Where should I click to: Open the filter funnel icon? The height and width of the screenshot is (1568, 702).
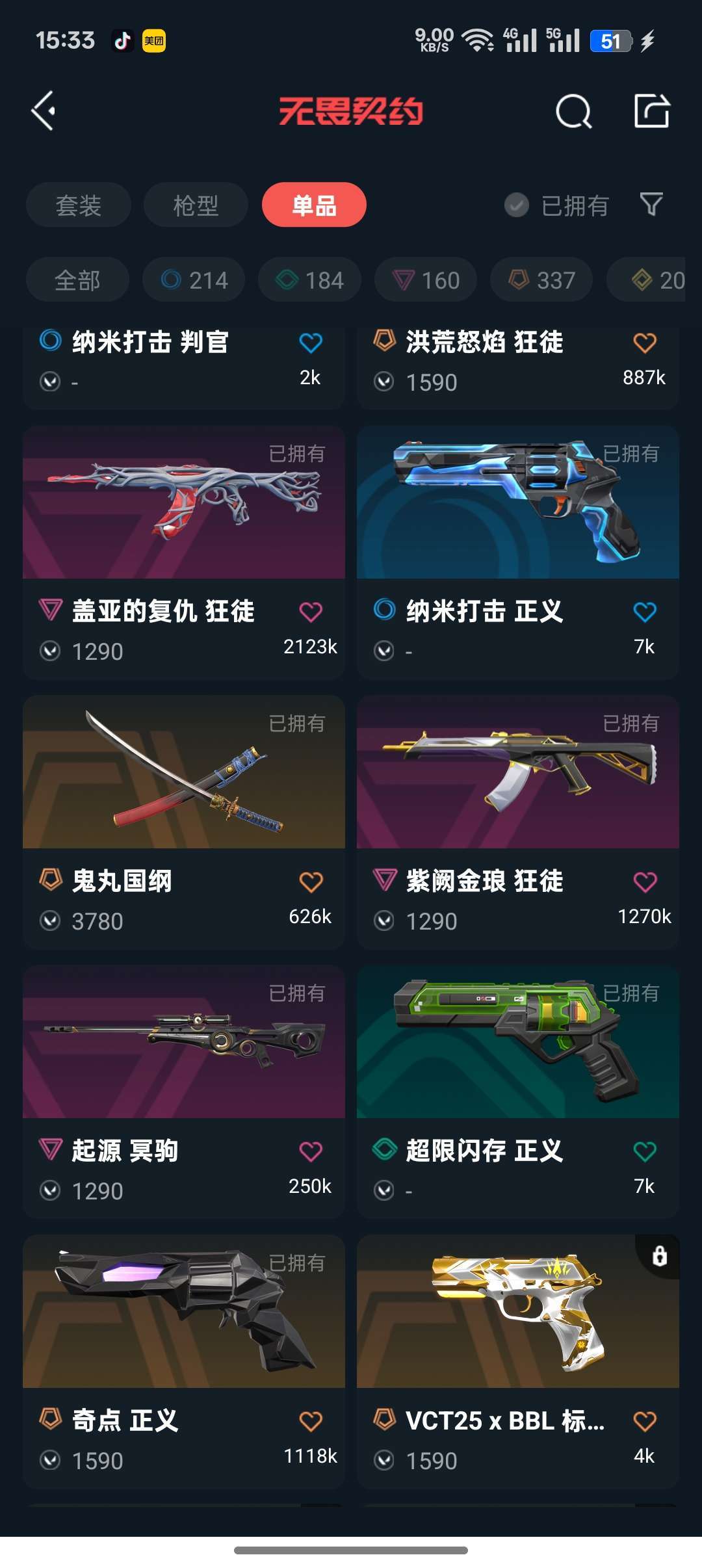coord(651,205)
